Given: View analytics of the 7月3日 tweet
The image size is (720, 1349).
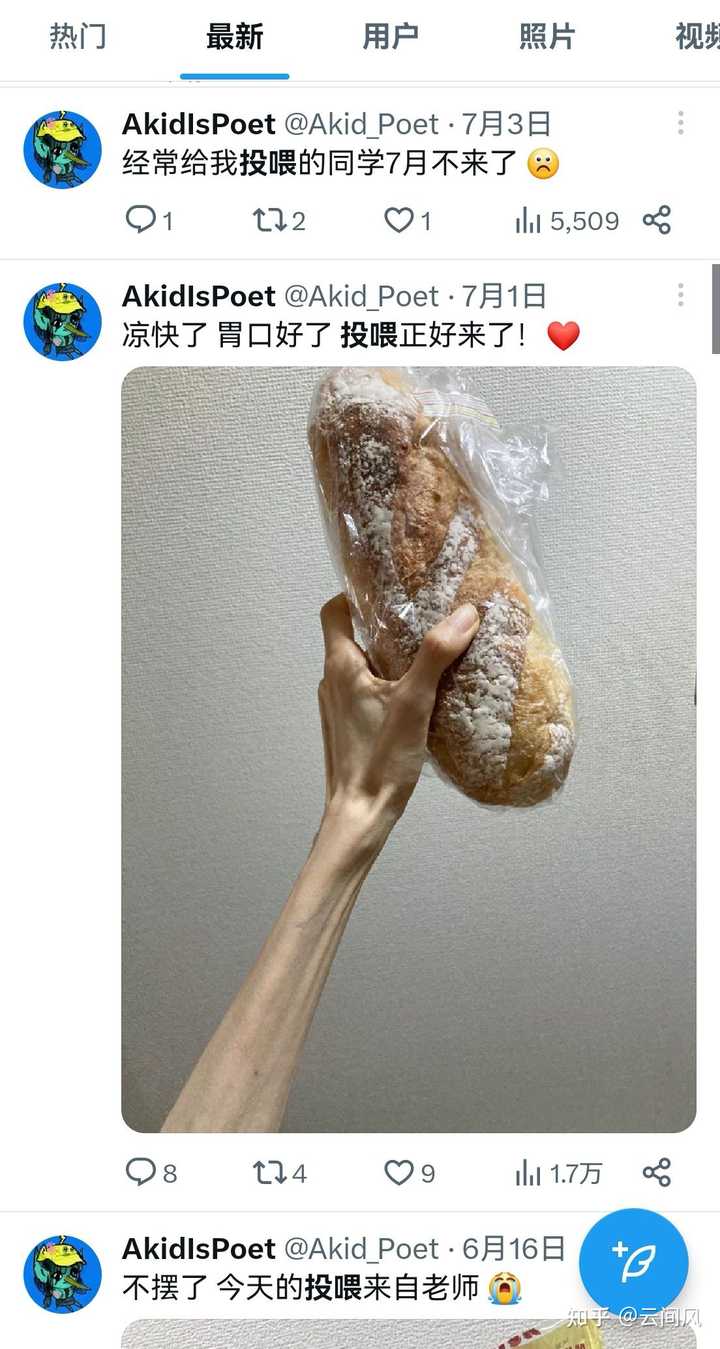Looking at the screenshot, I should click(x=566, y=220).
